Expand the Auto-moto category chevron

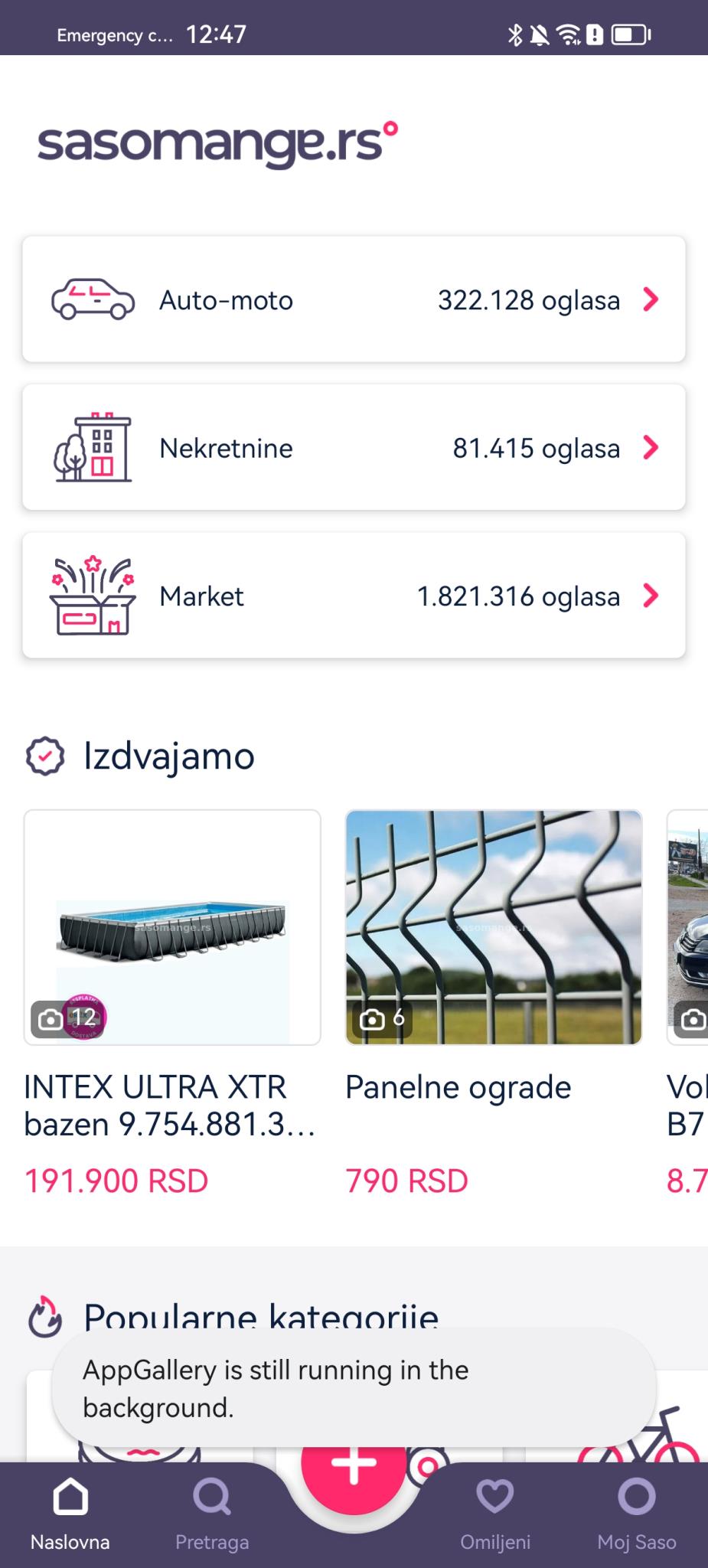[651, 299]
